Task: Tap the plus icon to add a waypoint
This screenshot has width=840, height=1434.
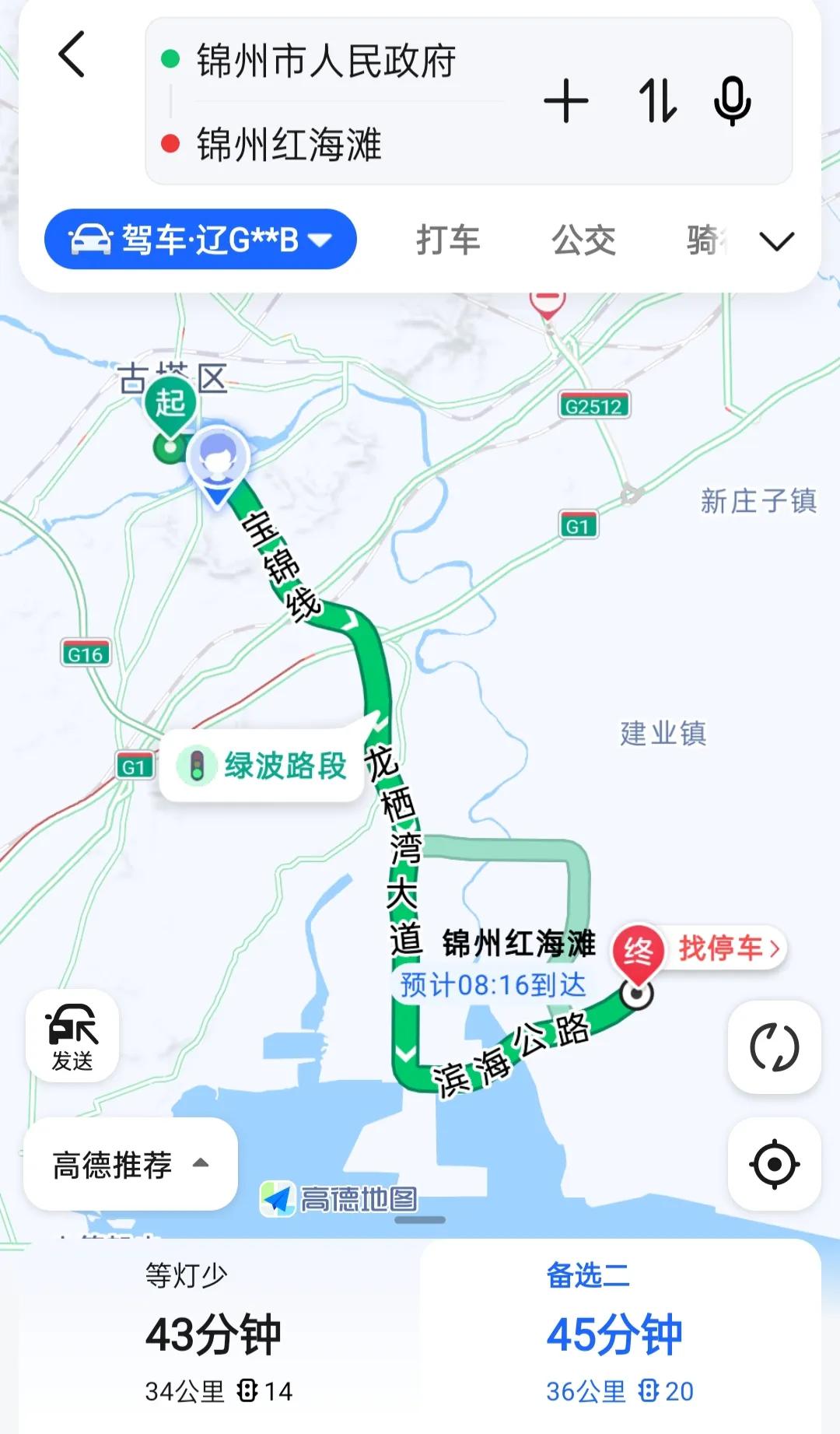Action: pyautogui.click(x=567, y=103)
